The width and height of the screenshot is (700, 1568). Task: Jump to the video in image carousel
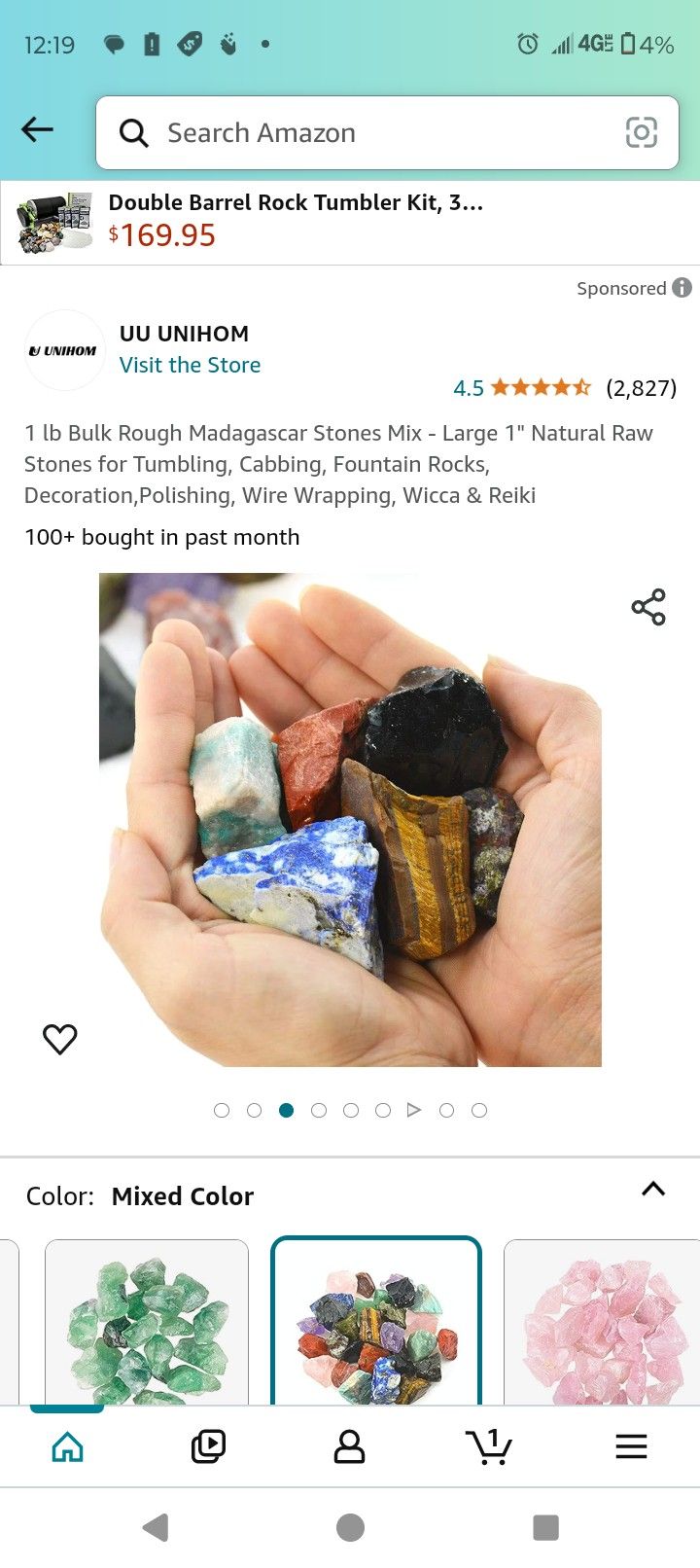(x=414, y=1110)
